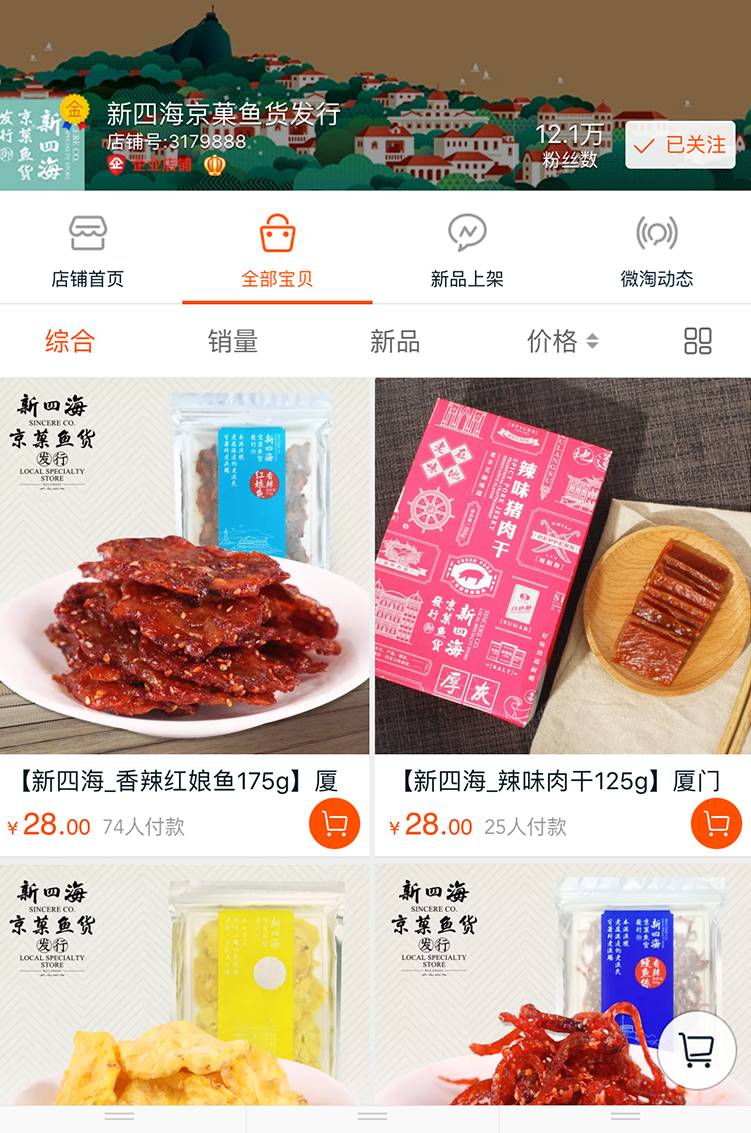Add 香辣红娘鱼175g to the cart
Viewport: 751px width, 1133px height.
[x=334, y=824]
